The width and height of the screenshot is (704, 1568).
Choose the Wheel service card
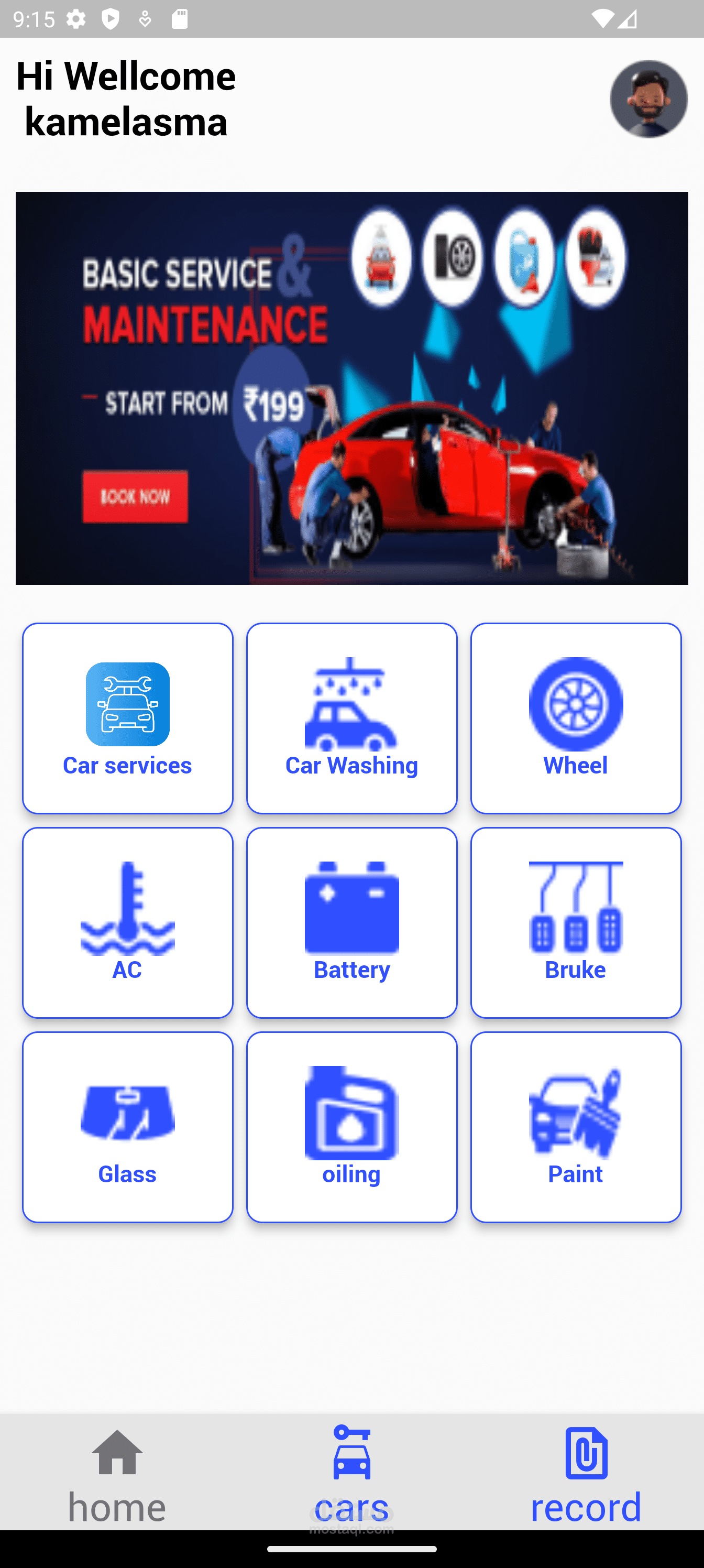pos(576,717)
